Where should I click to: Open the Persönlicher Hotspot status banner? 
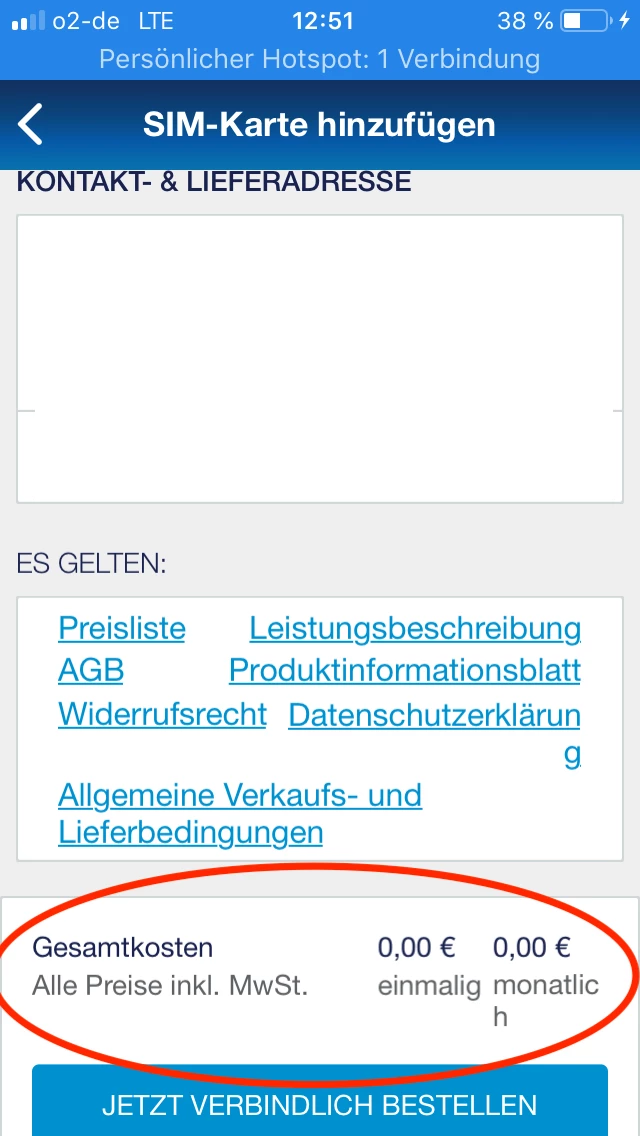320,59
